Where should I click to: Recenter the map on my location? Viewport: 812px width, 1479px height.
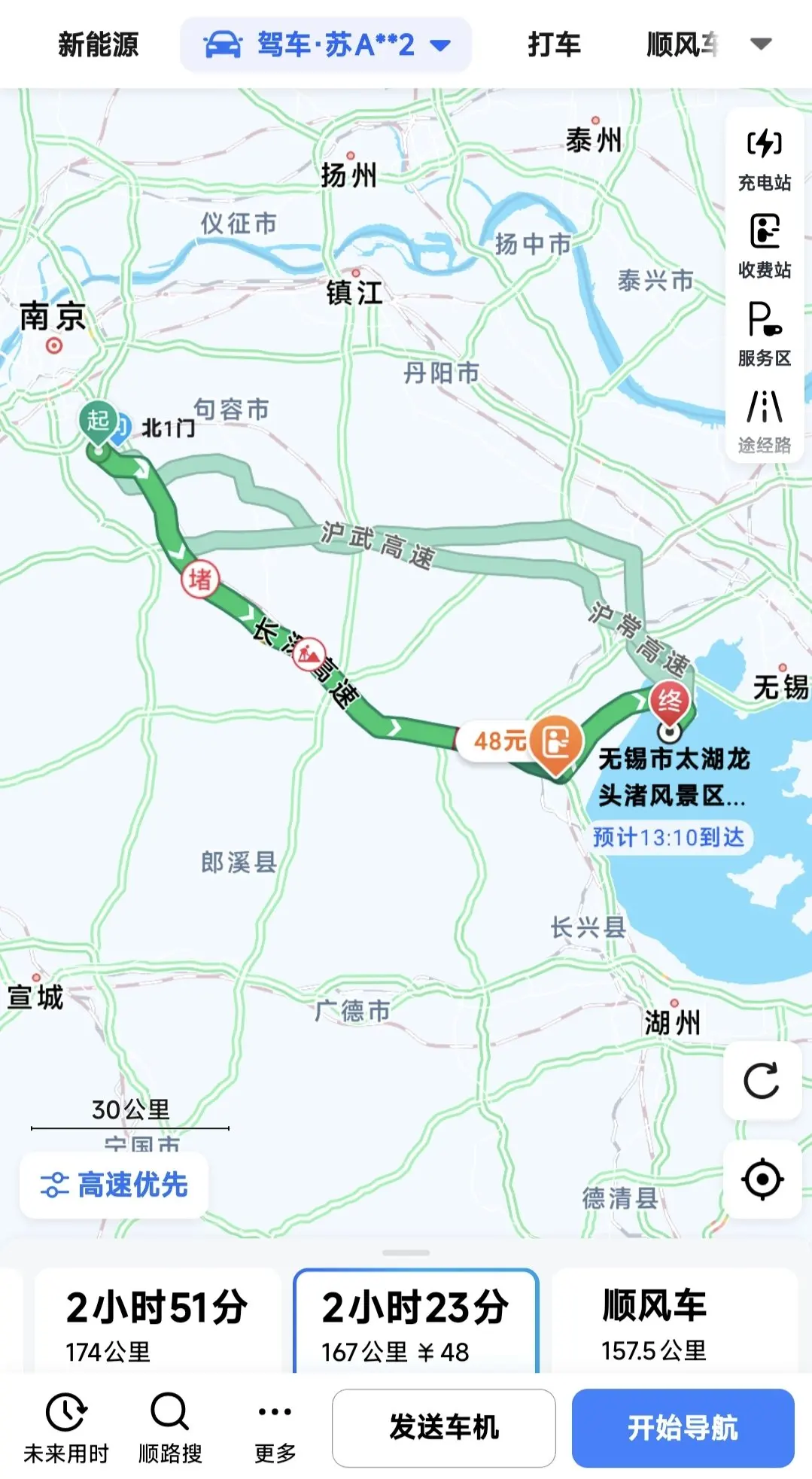pos(762,1179)
